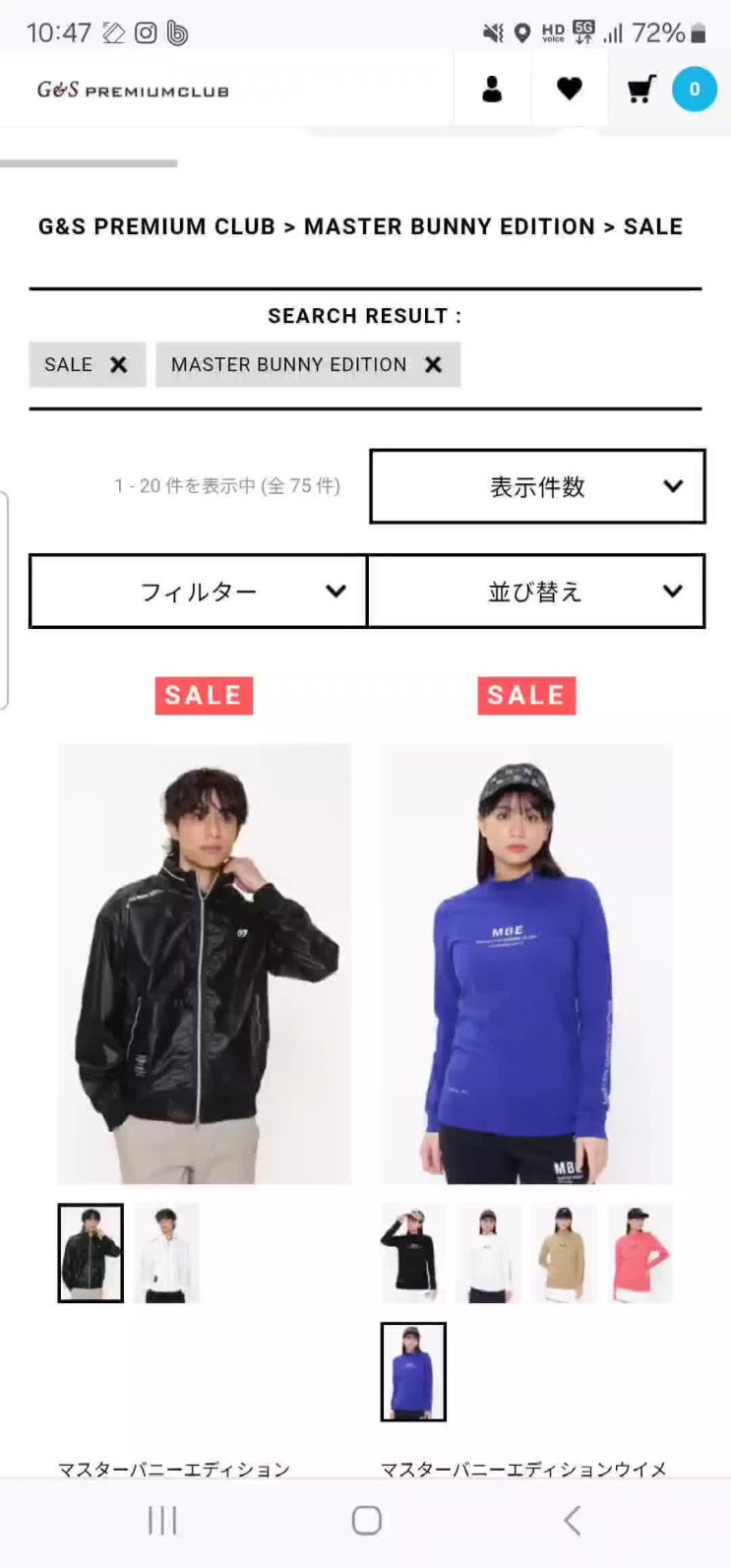Image resolution: width=731 pixels, height=1568 pixels.
Task: Select the blue mock-neck top color thumbnail
Action: [413, 1372]
